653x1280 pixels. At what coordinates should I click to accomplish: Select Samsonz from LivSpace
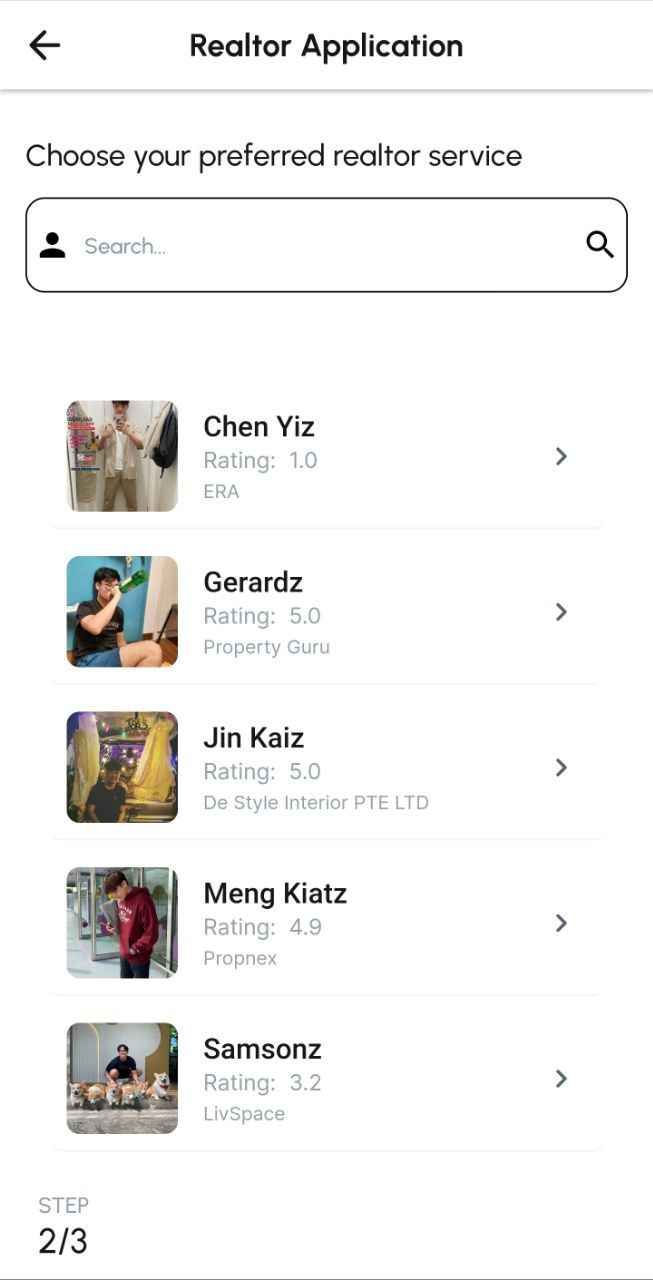coord(326,1079)
